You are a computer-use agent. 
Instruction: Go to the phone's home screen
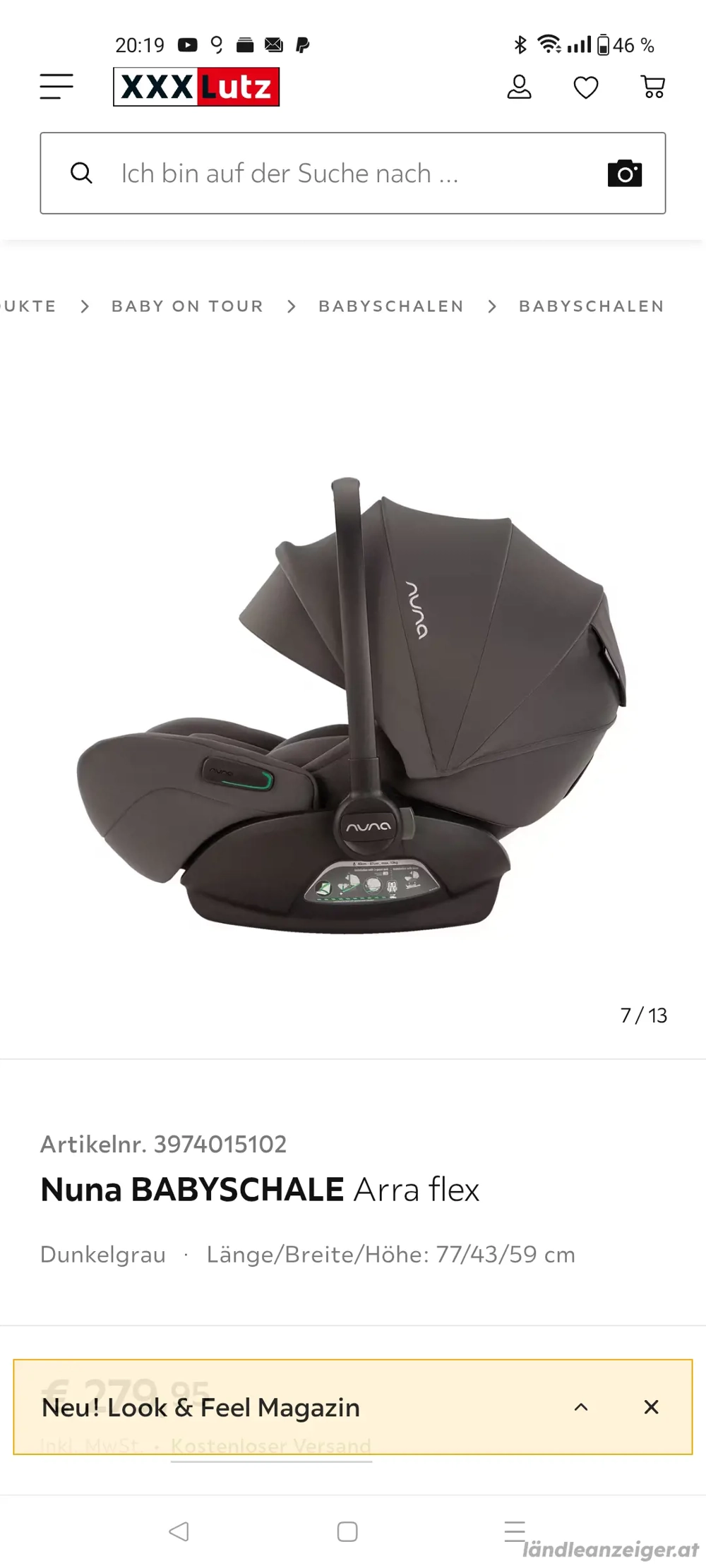click(347, 1531)
